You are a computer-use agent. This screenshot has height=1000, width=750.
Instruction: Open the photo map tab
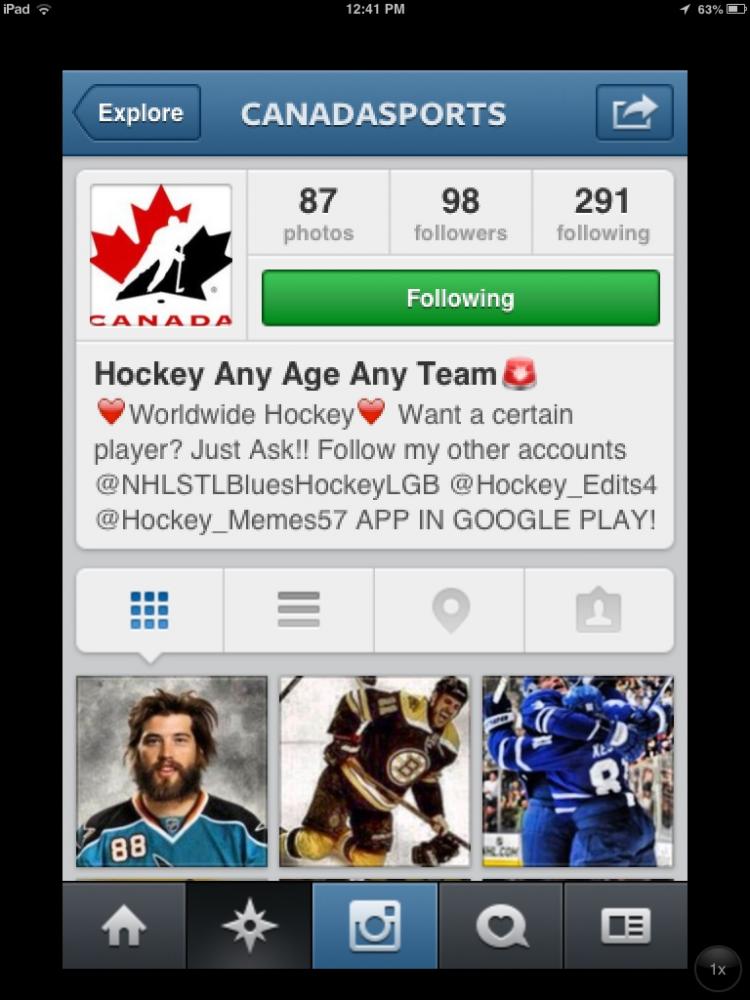tap(450, 610)
